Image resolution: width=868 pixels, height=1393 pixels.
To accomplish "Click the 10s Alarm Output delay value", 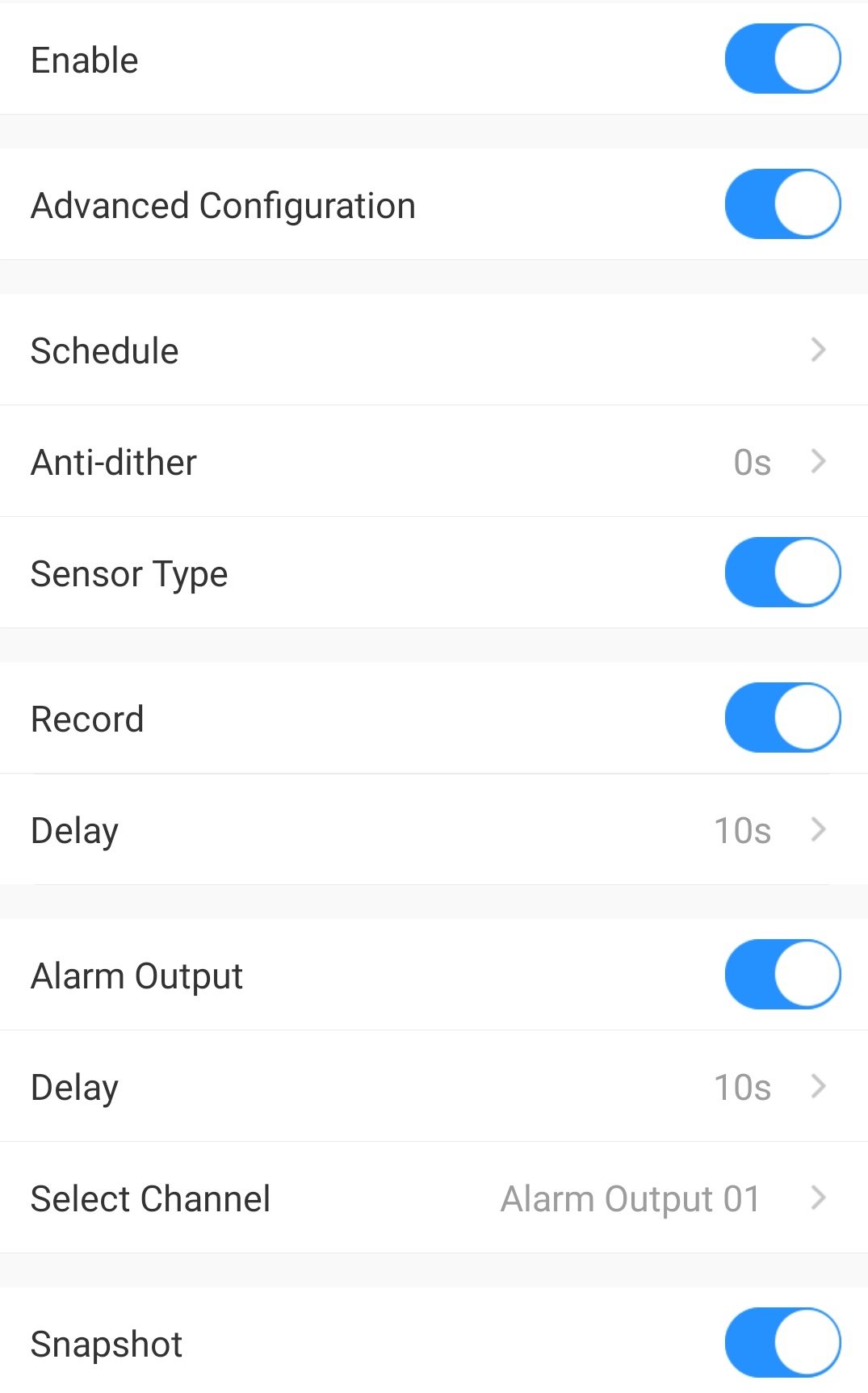I will [x=743, y=1086].
